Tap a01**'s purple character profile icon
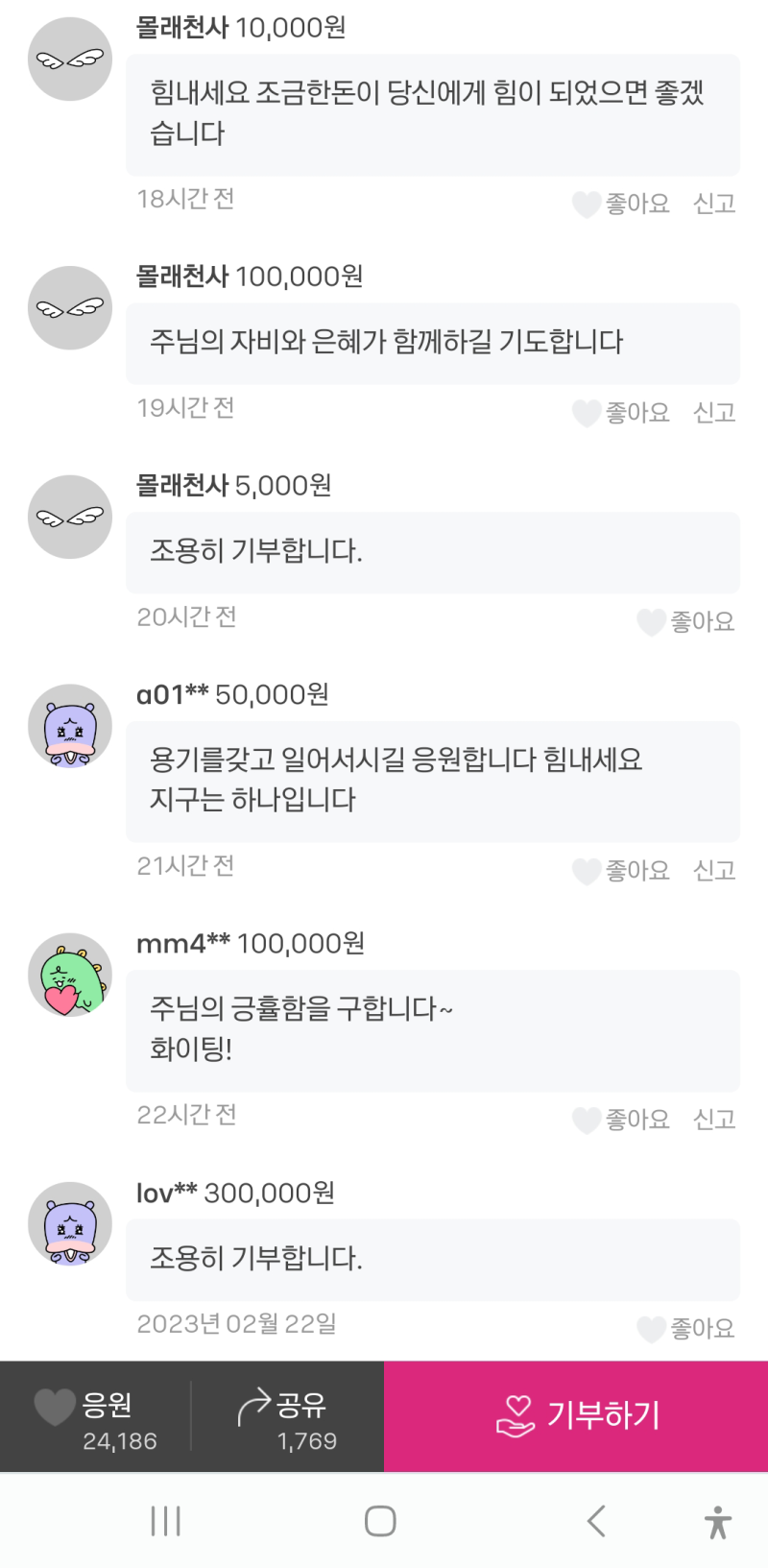This screenshot has width=768, height=1568. (69, 727)
